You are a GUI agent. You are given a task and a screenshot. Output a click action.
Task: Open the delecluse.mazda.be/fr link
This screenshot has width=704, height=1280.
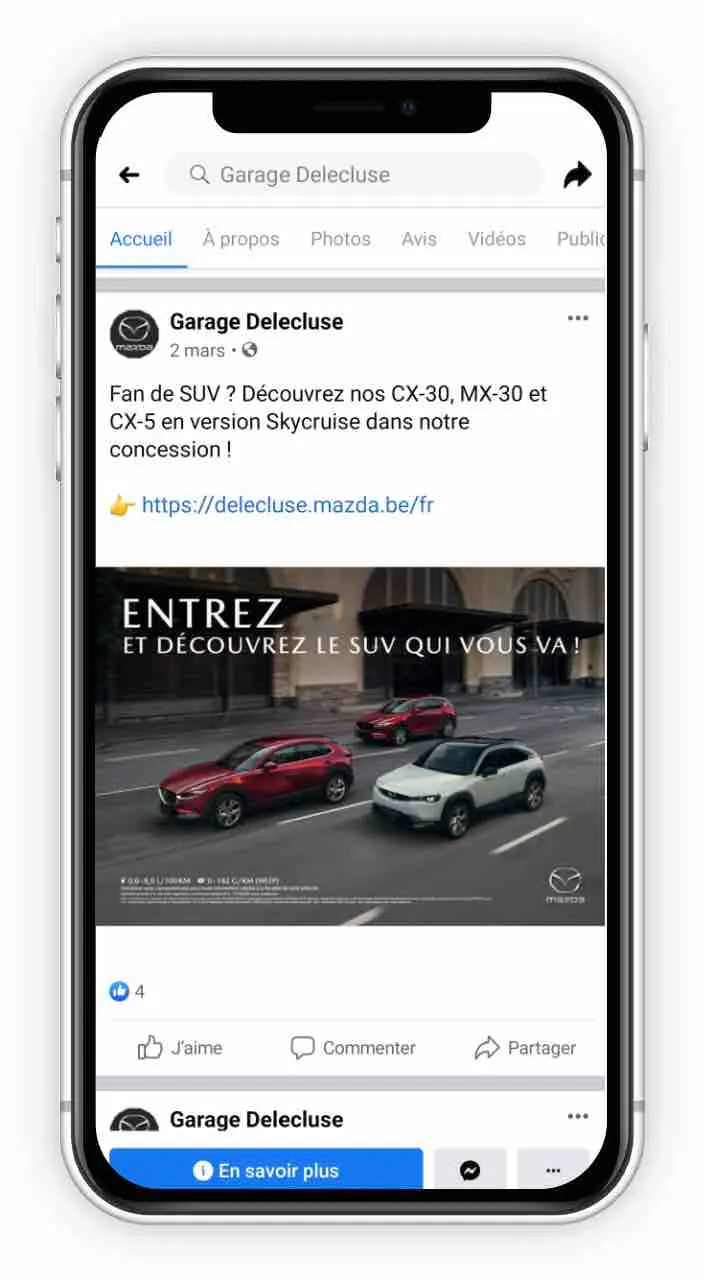(x=287, y=505)
